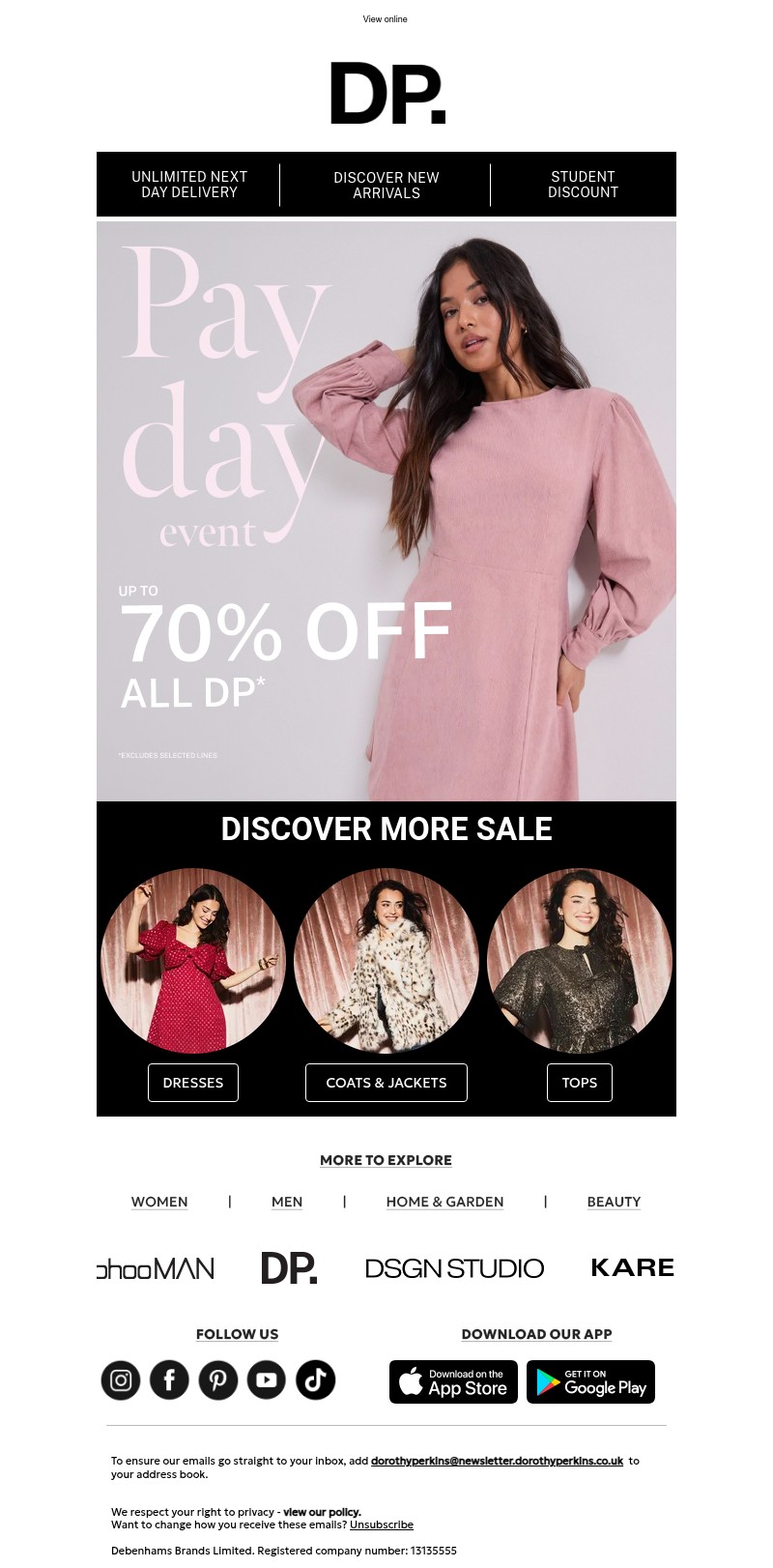
Task: Open the YouTube channel icon
Action: coord(267,1379)
